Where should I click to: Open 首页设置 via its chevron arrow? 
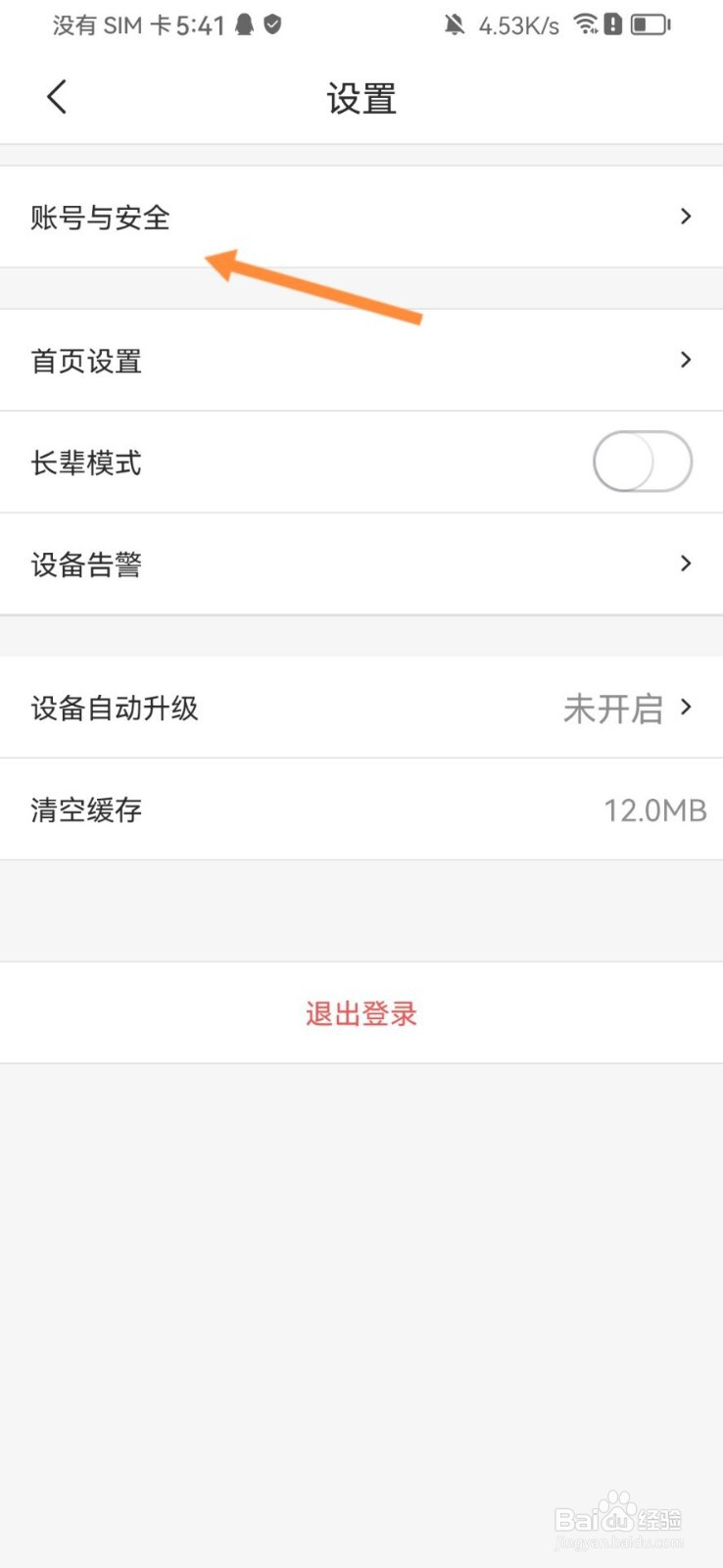685,360
